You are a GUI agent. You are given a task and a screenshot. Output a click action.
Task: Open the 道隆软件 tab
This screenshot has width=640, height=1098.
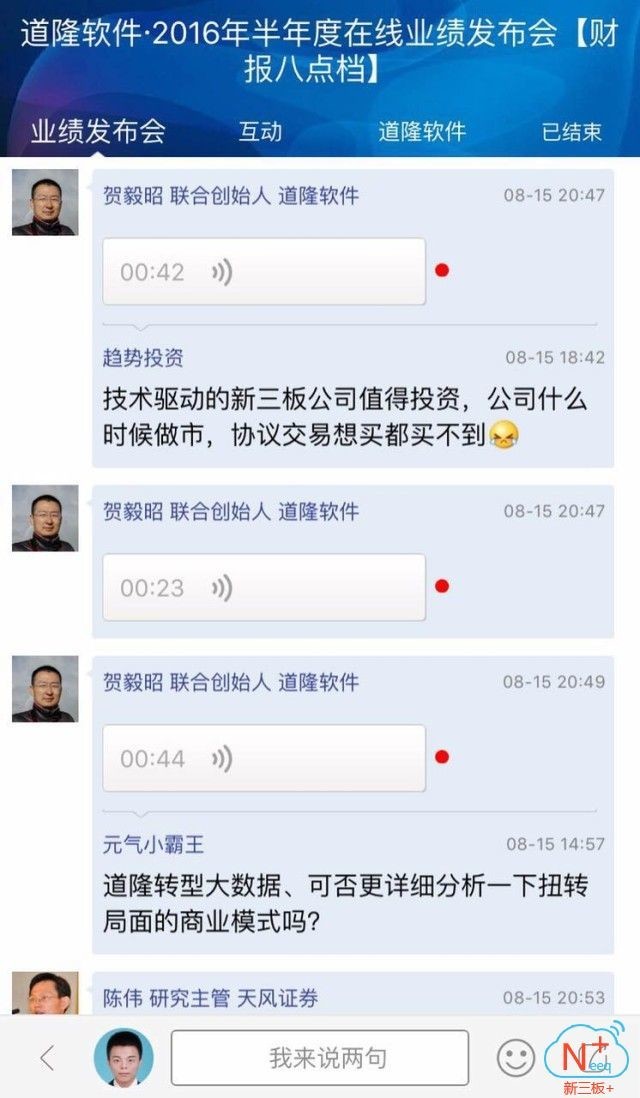coord(421,131)
